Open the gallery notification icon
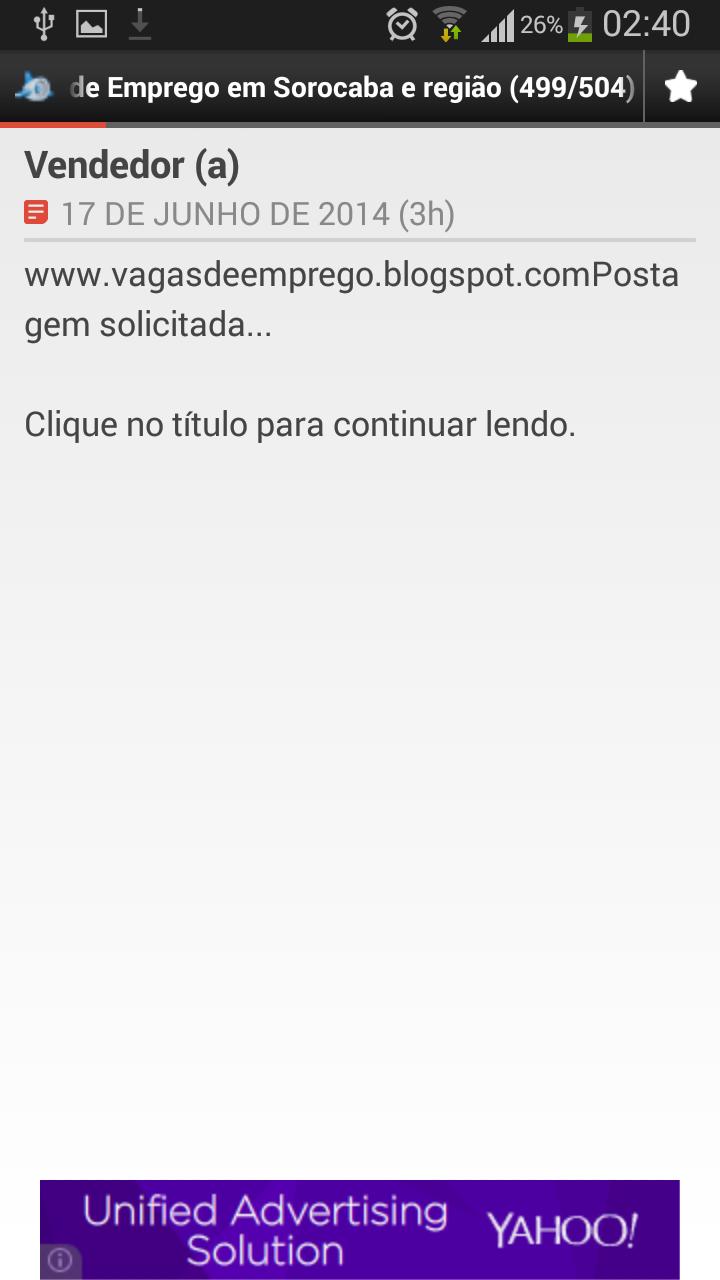This screenshot has height=1280, width=720. (x=92, y=22)
